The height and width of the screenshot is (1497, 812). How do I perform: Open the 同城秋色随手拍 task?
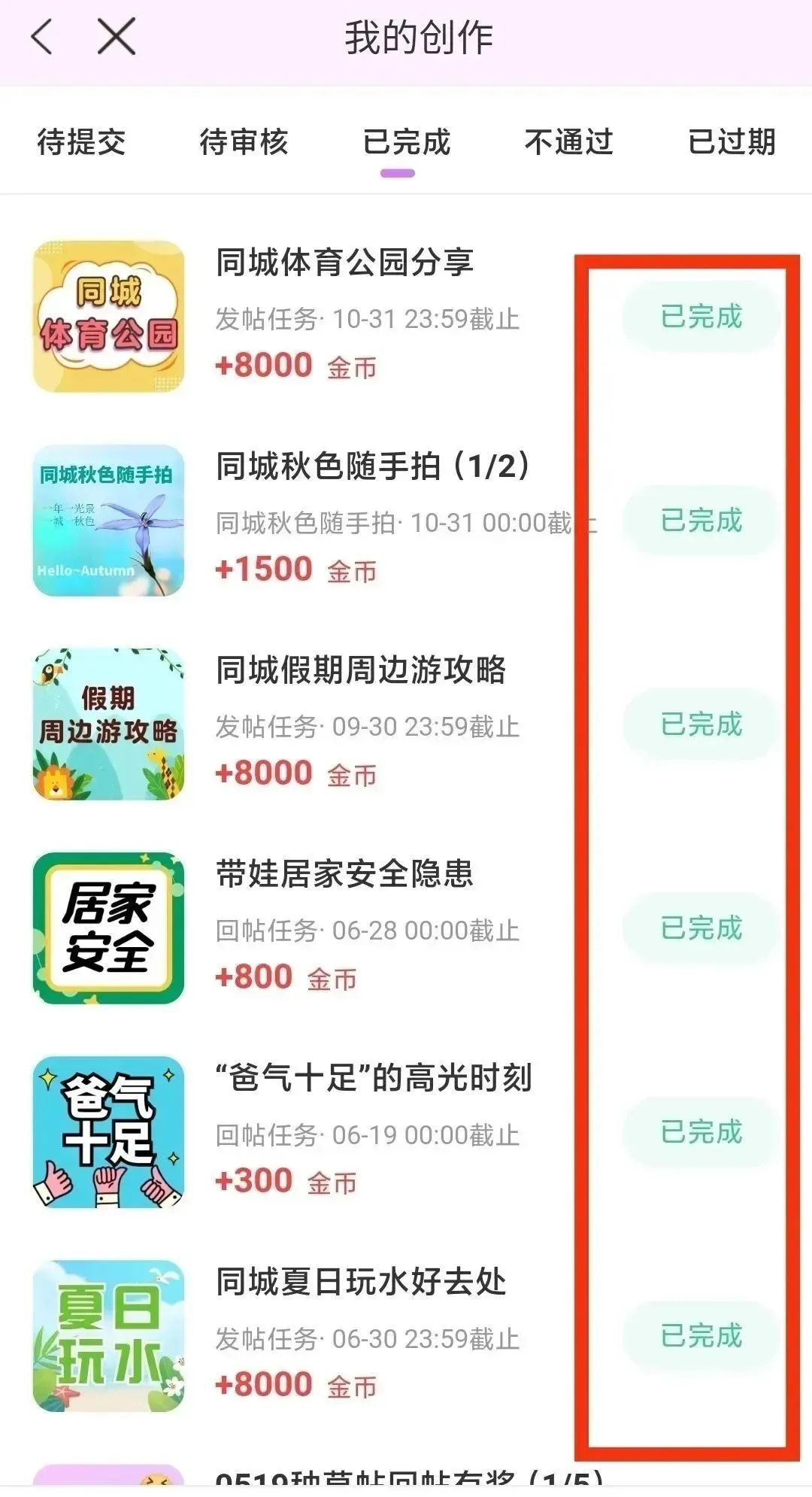point(373,466)
